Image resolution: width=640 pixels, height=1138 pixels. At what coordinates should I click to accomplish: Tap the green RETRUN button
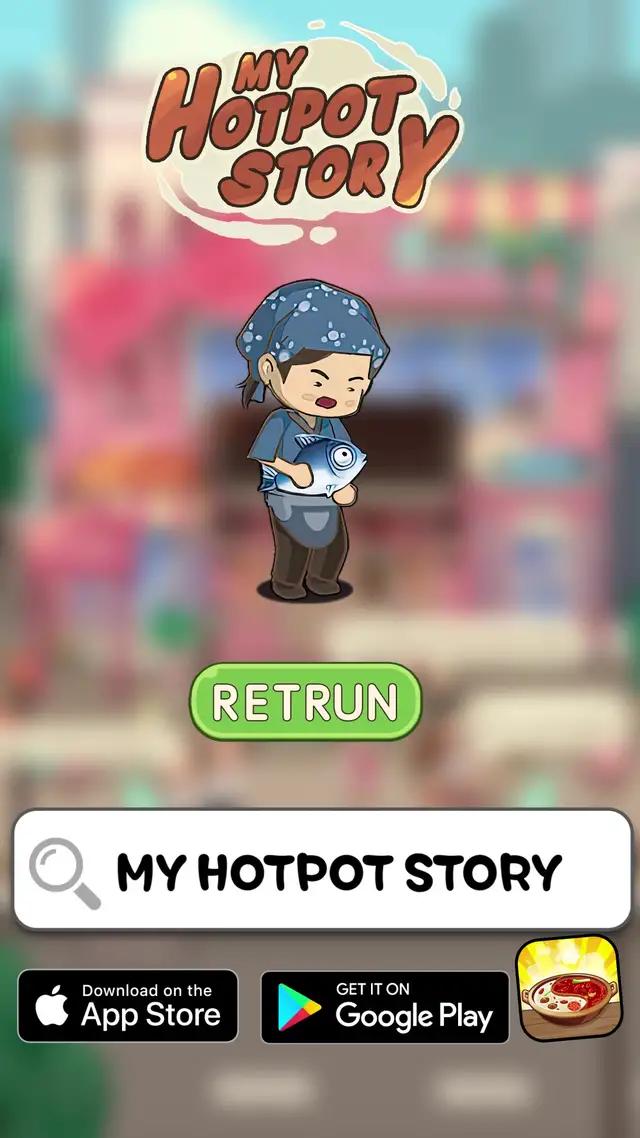(305, 702)
